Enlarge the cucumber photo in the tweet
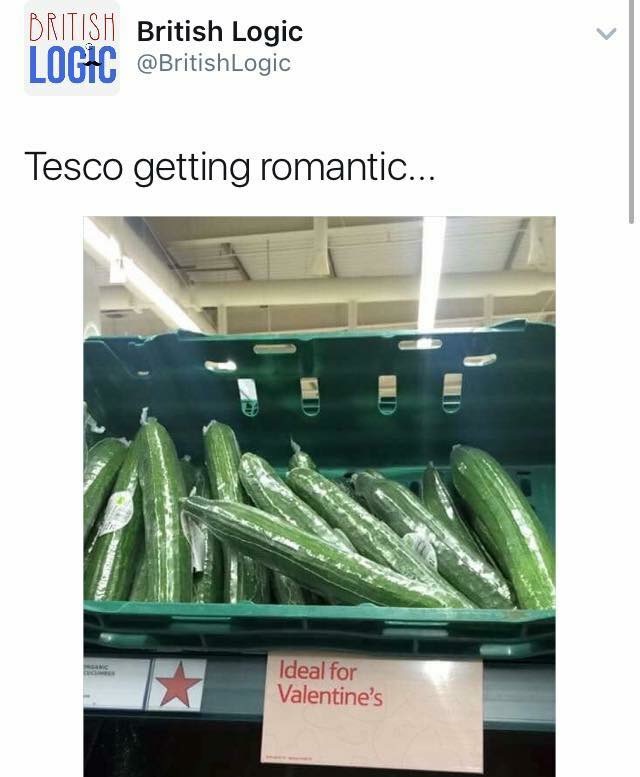 pos(319,495)
